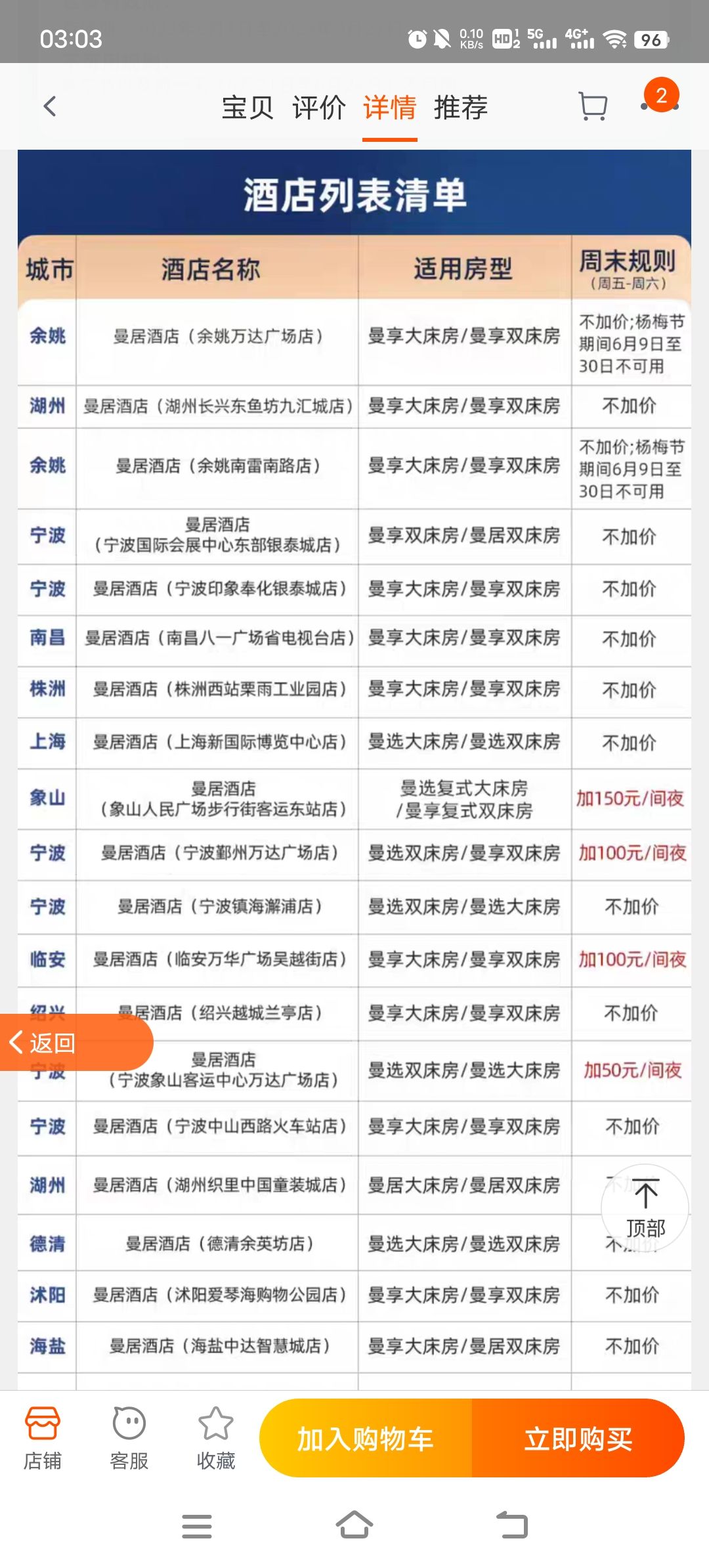Switch to the 推荐 tab
The width and height of the screenshot is (709, 1568).
pyautogui.click(x=461, y=107)
